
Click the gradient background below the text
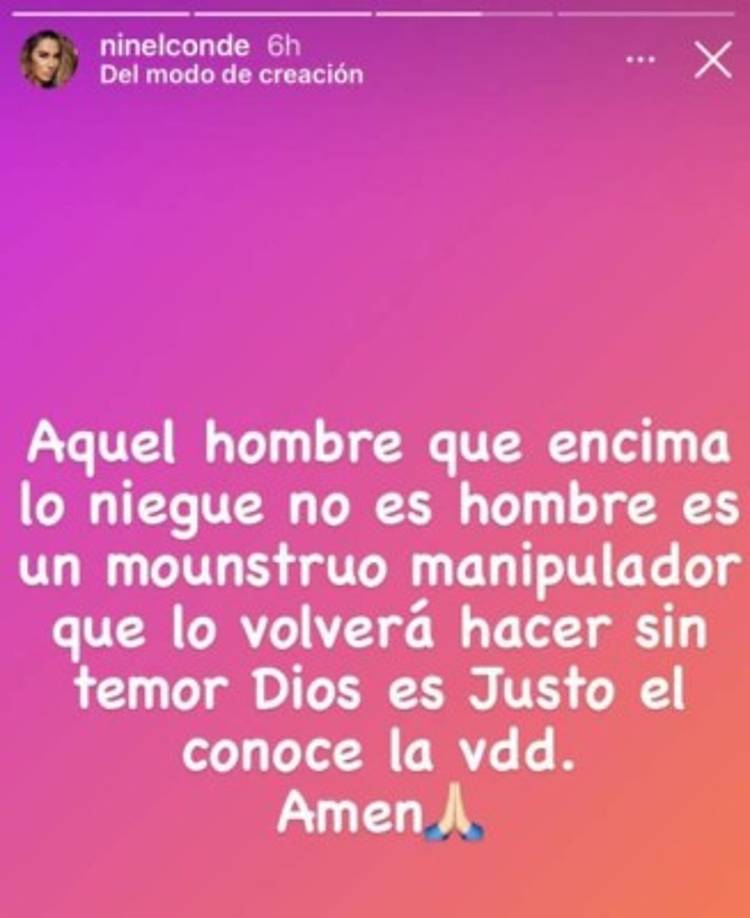click(375, 880)
